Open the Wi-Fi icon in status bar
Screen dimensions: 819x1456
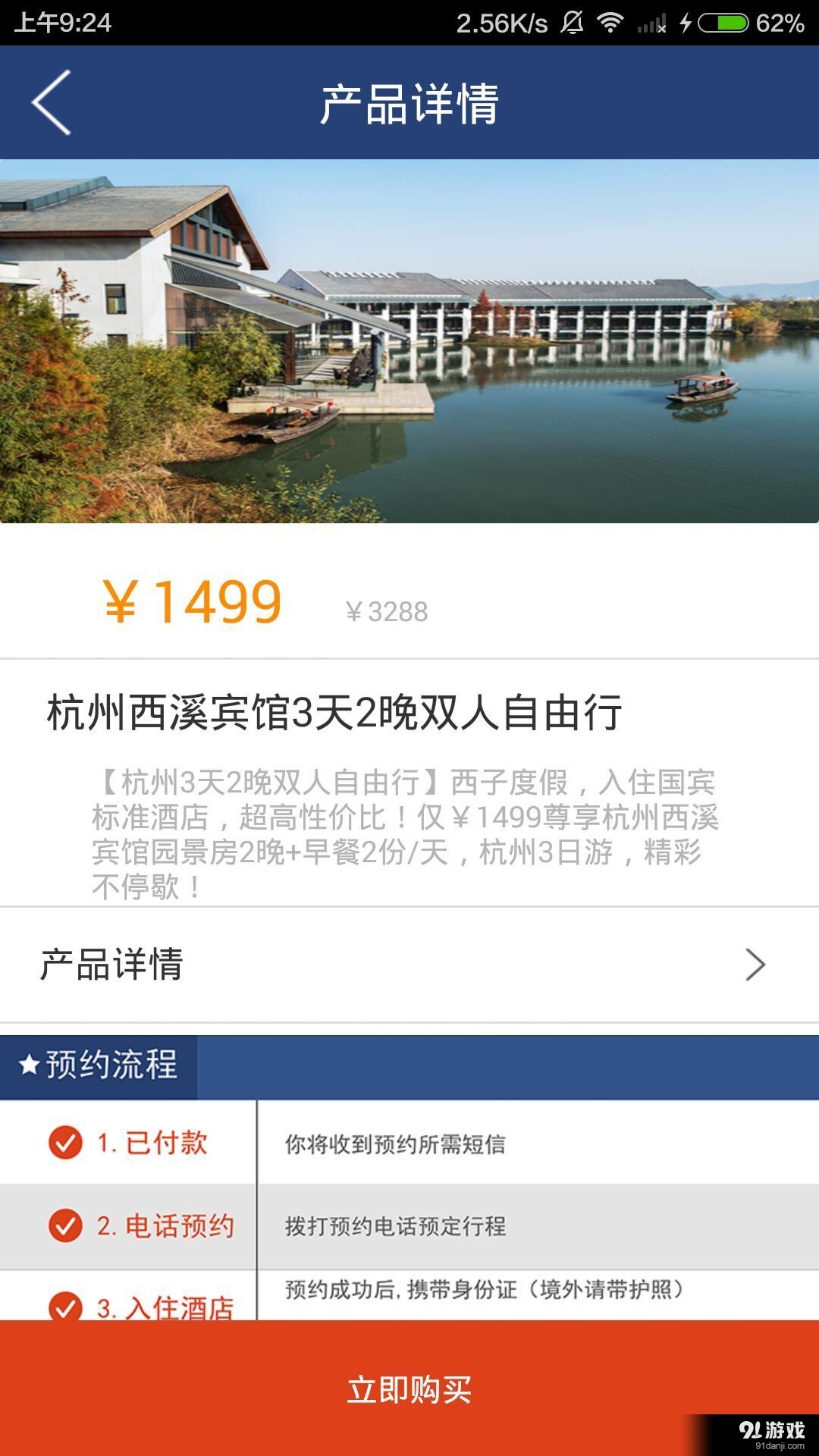tap(610, 21)
